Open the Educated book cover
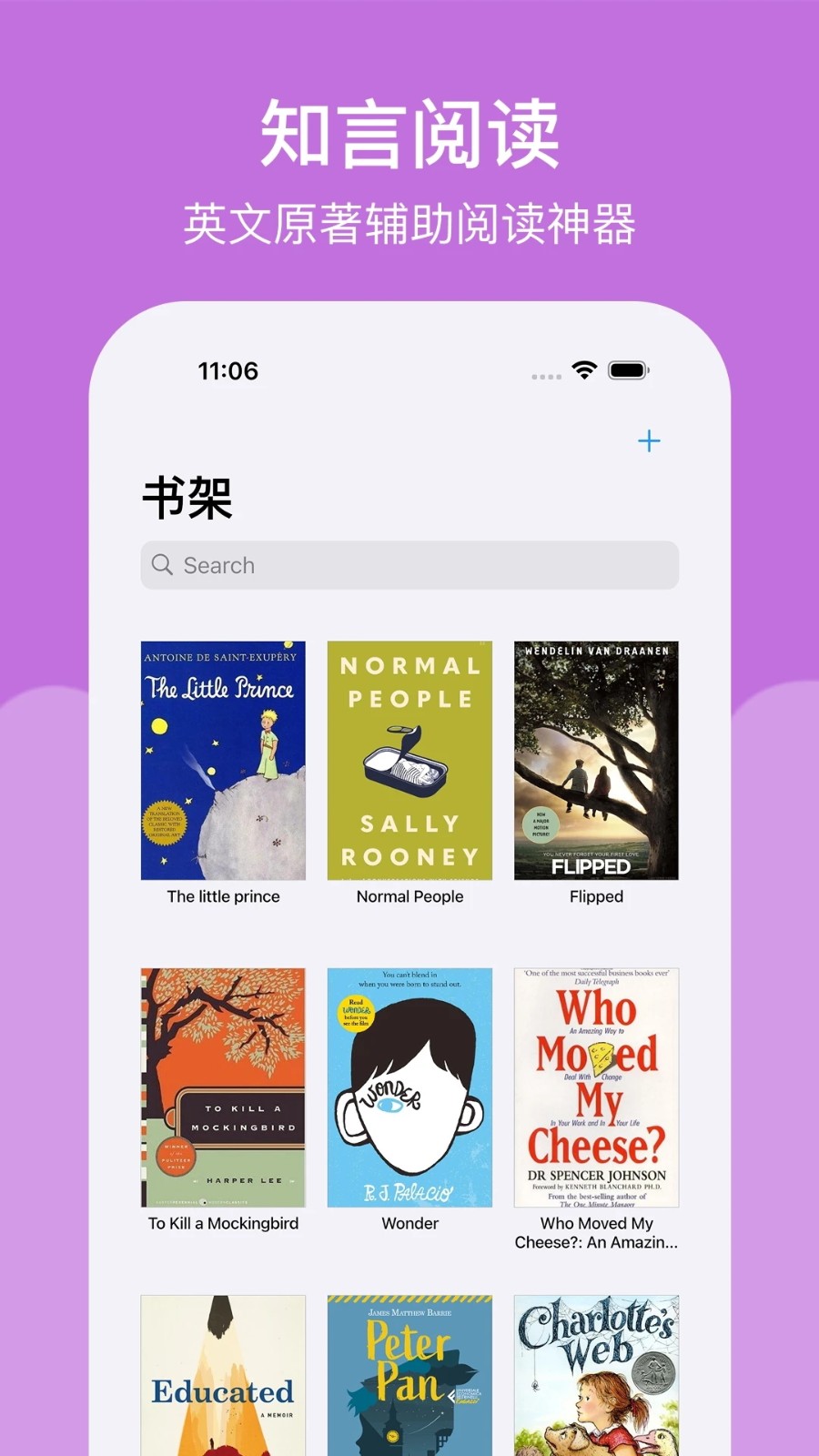Image resolution: width=819 pixels, height=1456 pixels. pyautogui.click(x=223, y=1374)
